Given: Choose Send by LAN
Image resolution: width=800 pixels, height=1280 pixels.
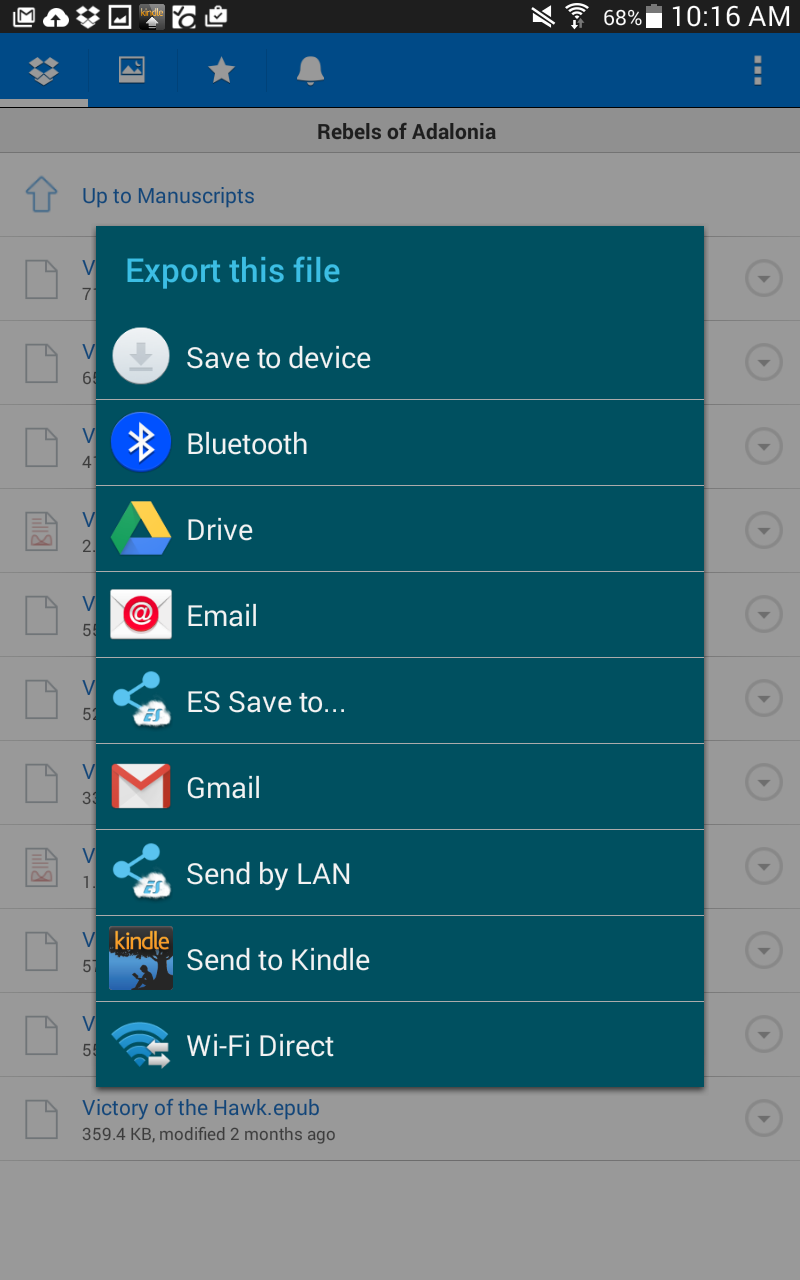Looking at the screenshot, I should pos(400,874).
